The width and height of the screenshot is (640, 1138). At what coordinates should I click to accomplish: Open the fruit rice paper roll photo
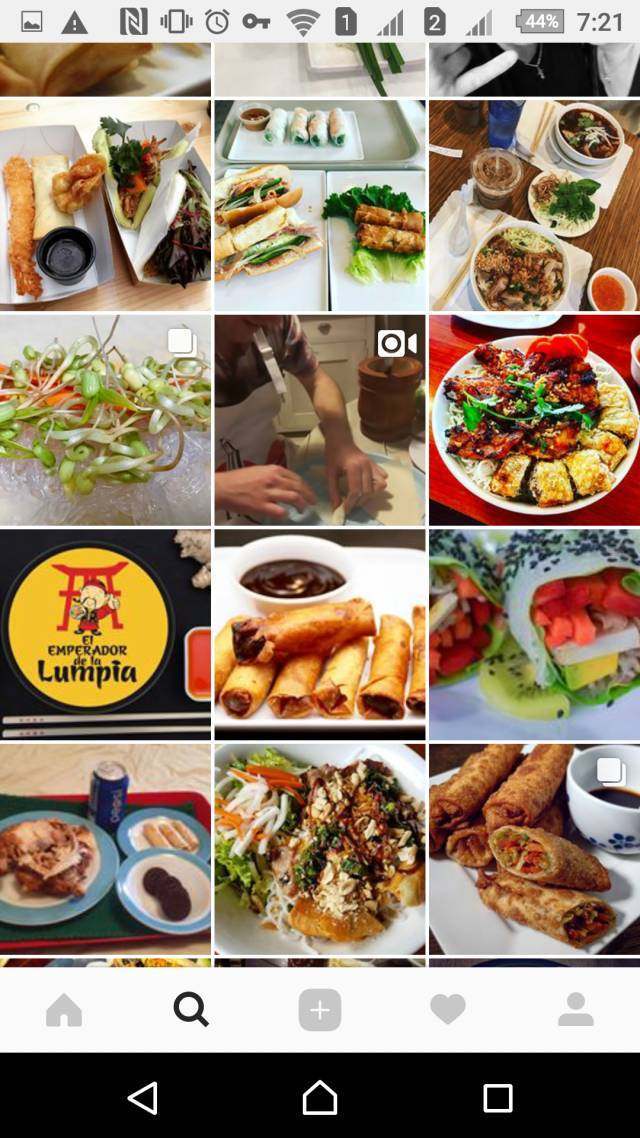pyautogui.click(x=534, y=634)
